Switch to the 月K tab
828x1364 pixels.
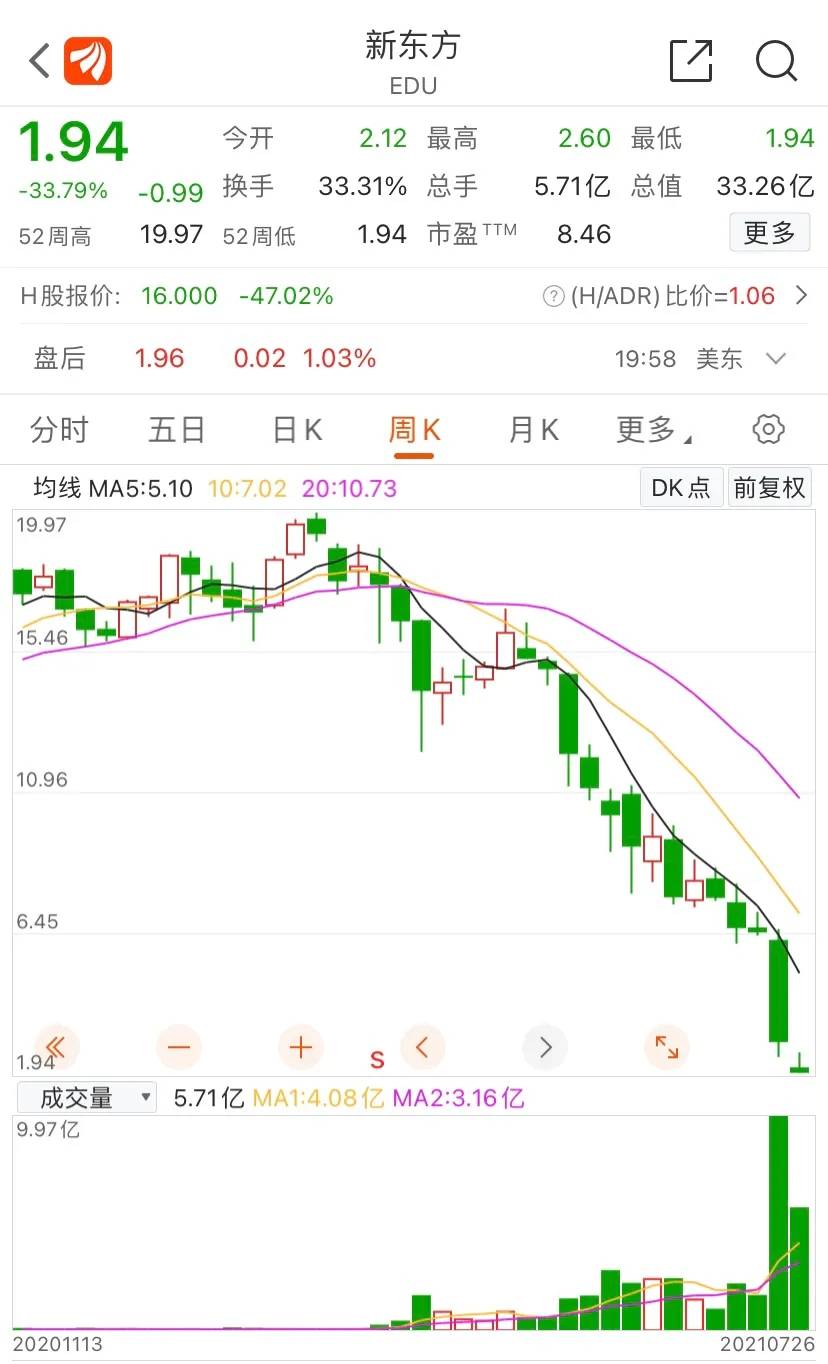point(533,430)
